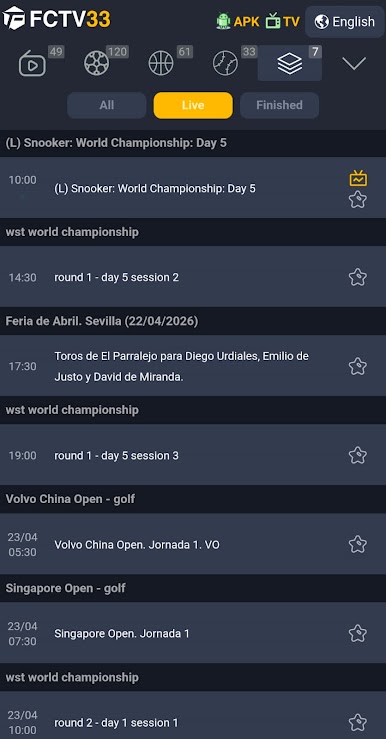Select the soccer category with 120 events

pos(97,63)
